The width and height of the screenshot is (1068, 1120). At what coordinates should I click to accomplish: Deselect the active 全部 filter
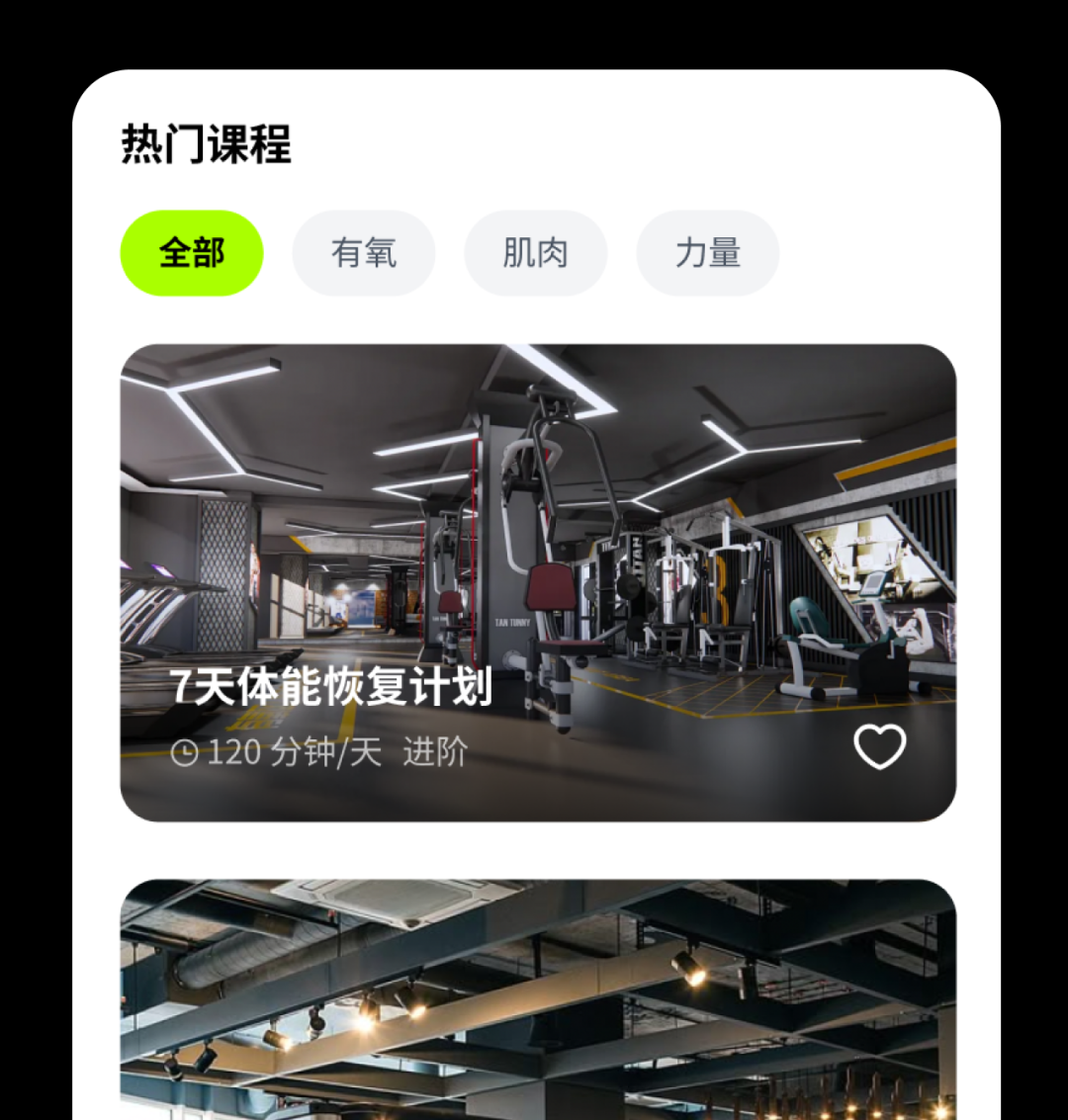coord(192,253)
